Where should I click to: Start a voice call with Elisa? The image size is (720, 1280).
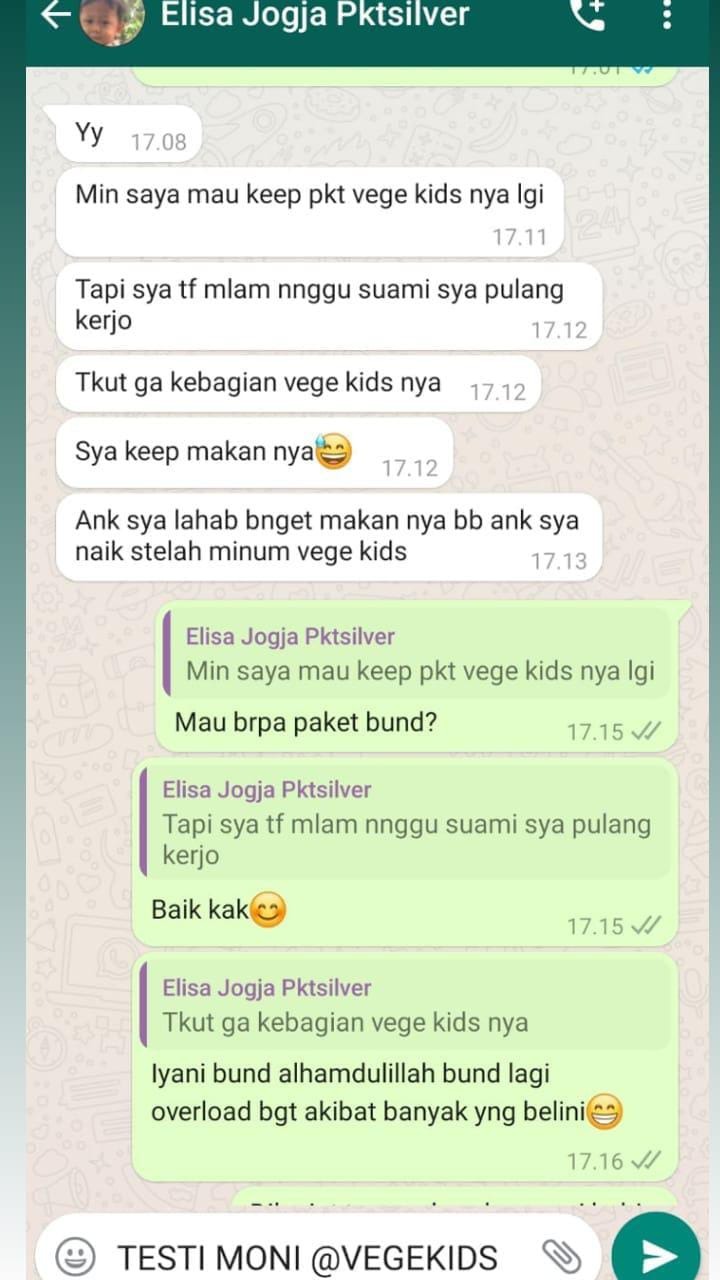pos(589,14)
